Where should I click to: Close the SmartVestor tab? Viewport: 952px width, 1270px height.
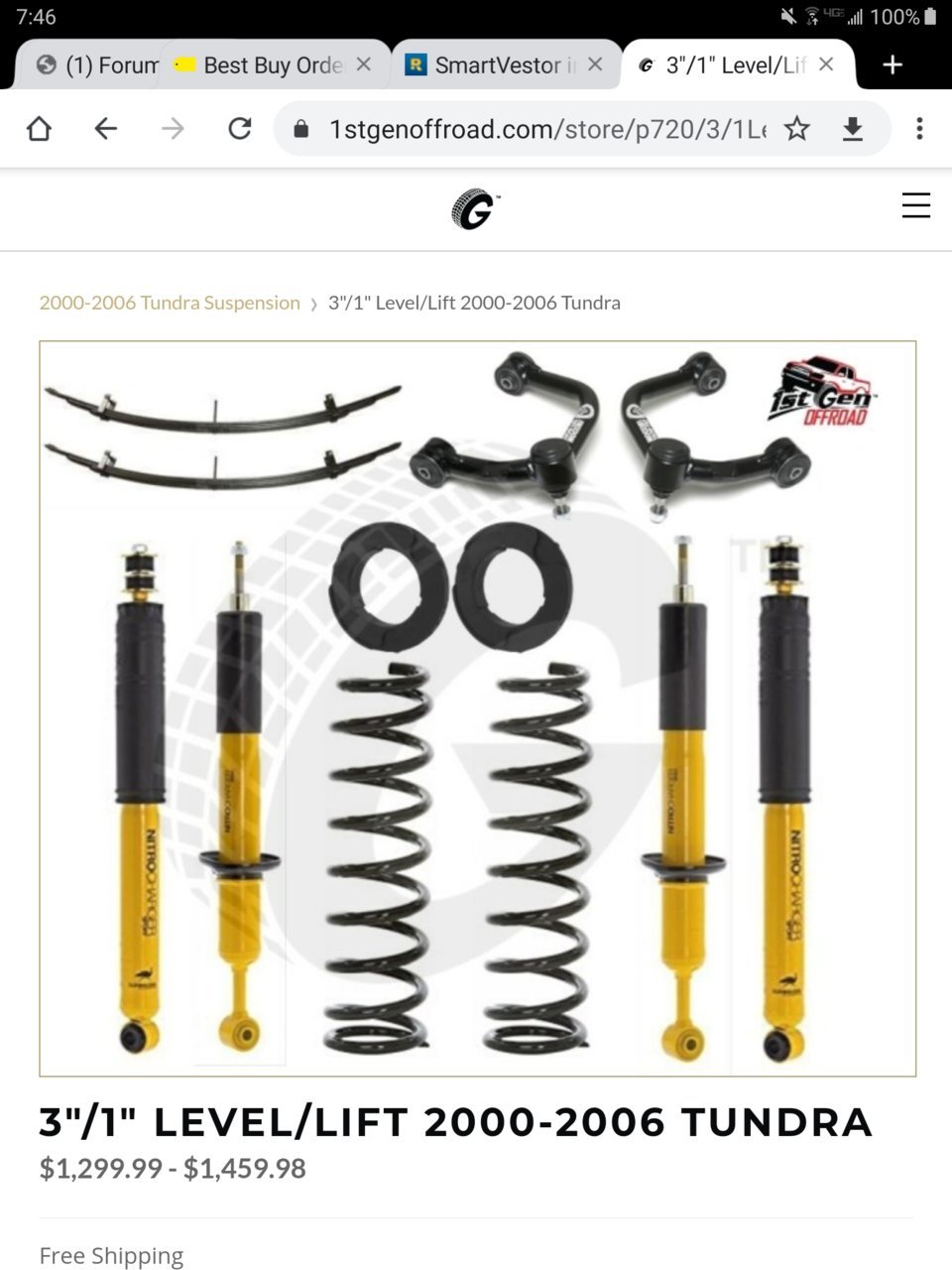coord(595,64)
